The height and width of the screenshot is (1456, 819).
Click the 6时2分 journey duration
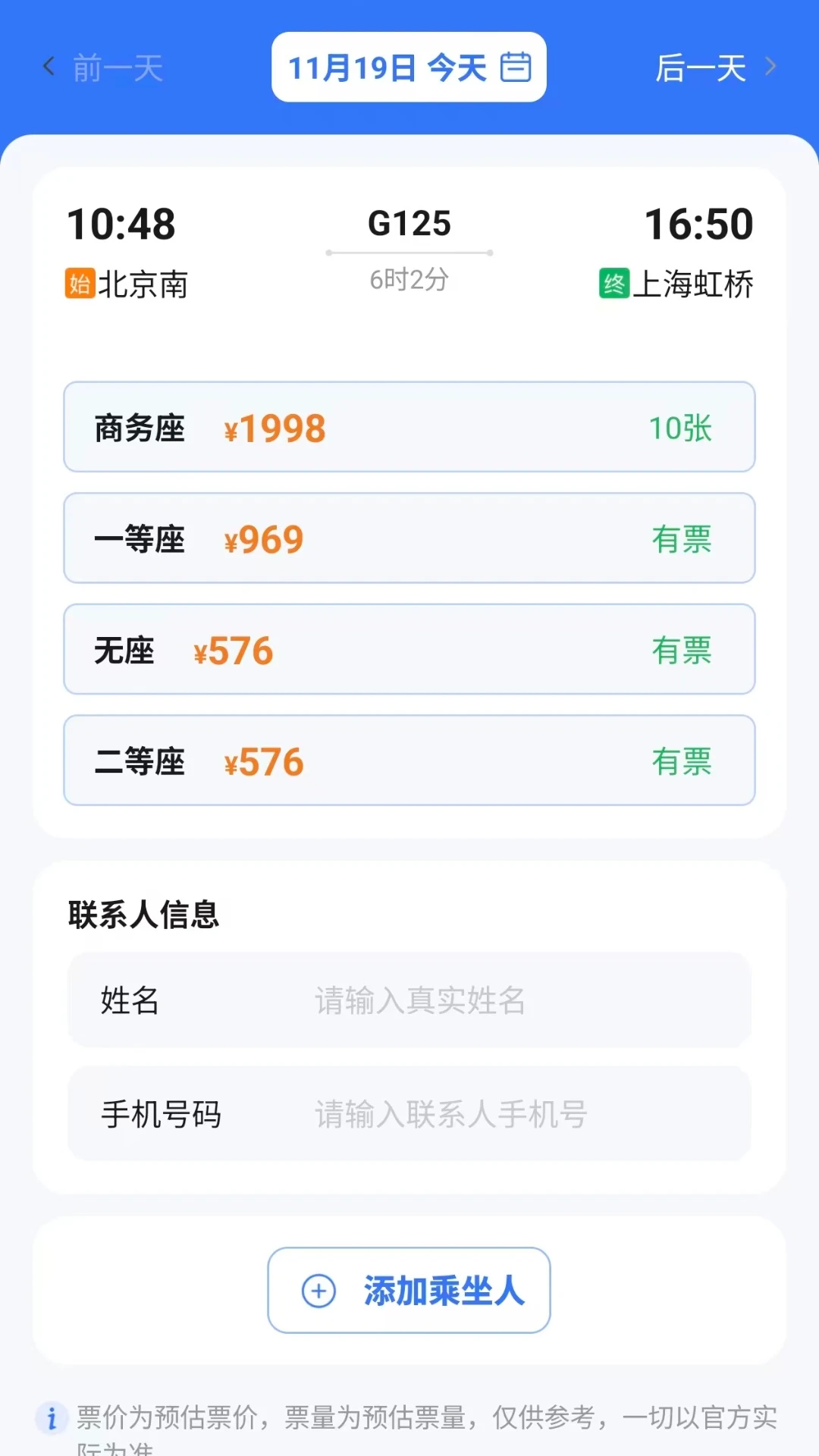(408, 278)
